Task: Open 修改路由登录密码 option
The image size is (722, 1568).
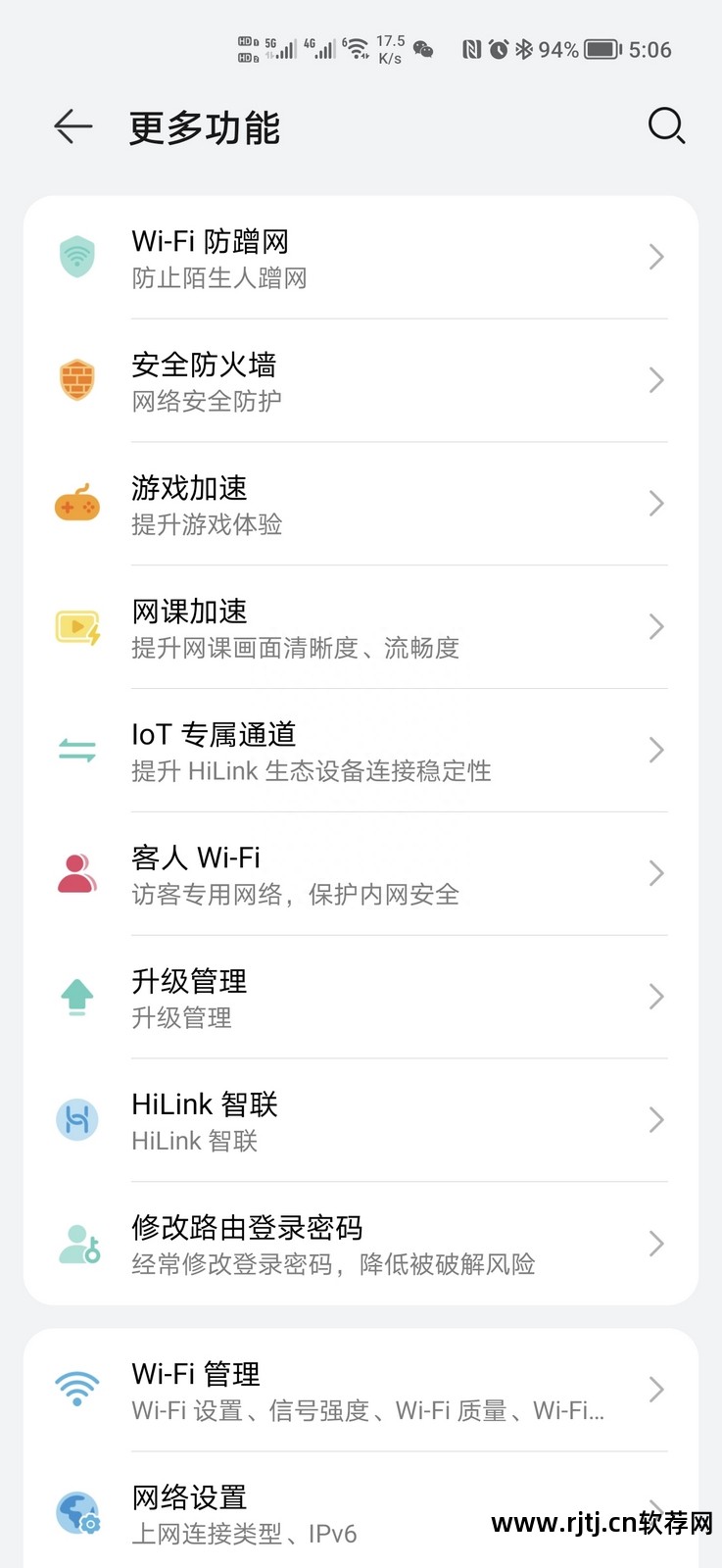Action: [x=361, y=1245]
